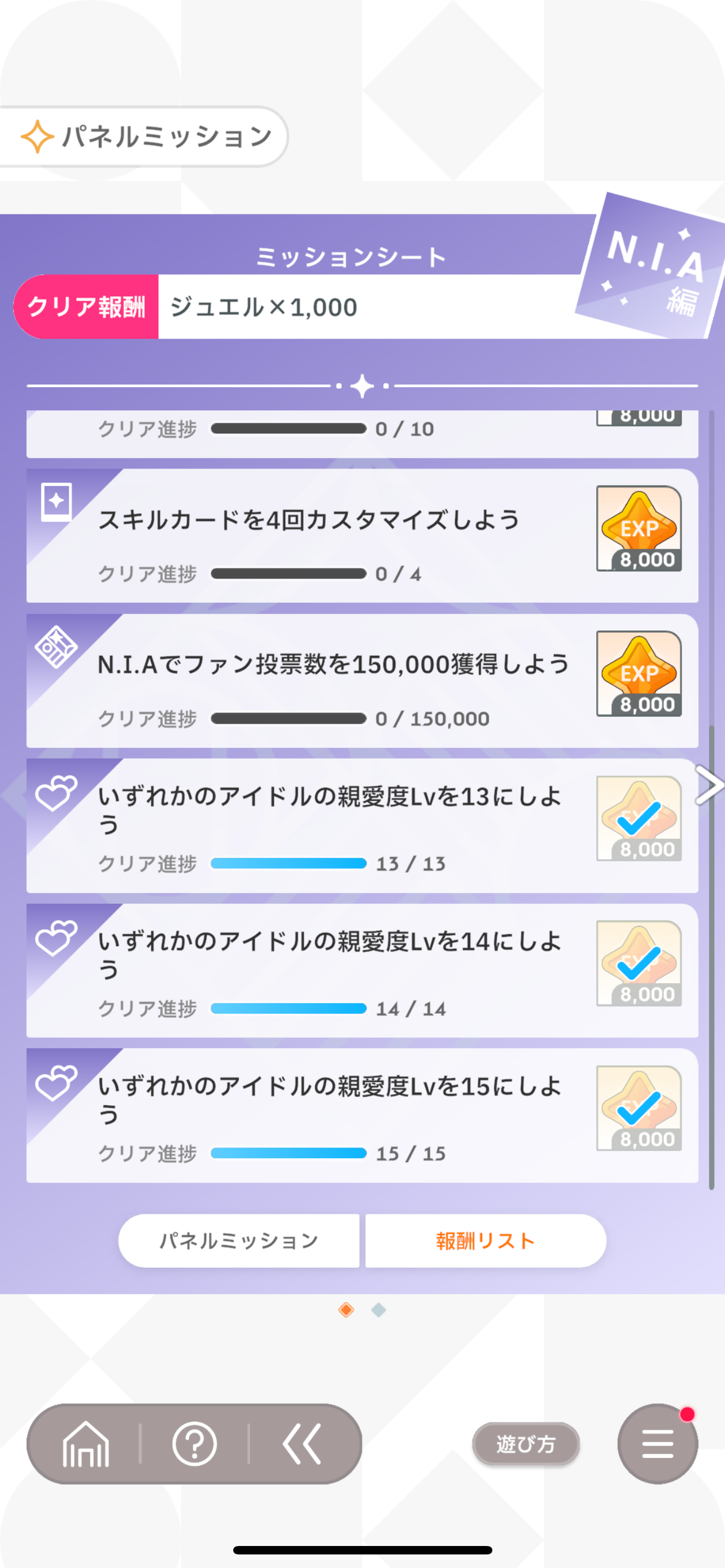Jump to the second page indicator dot
The height and width of the screenshot is (1568, 725).
(378, 1309)
